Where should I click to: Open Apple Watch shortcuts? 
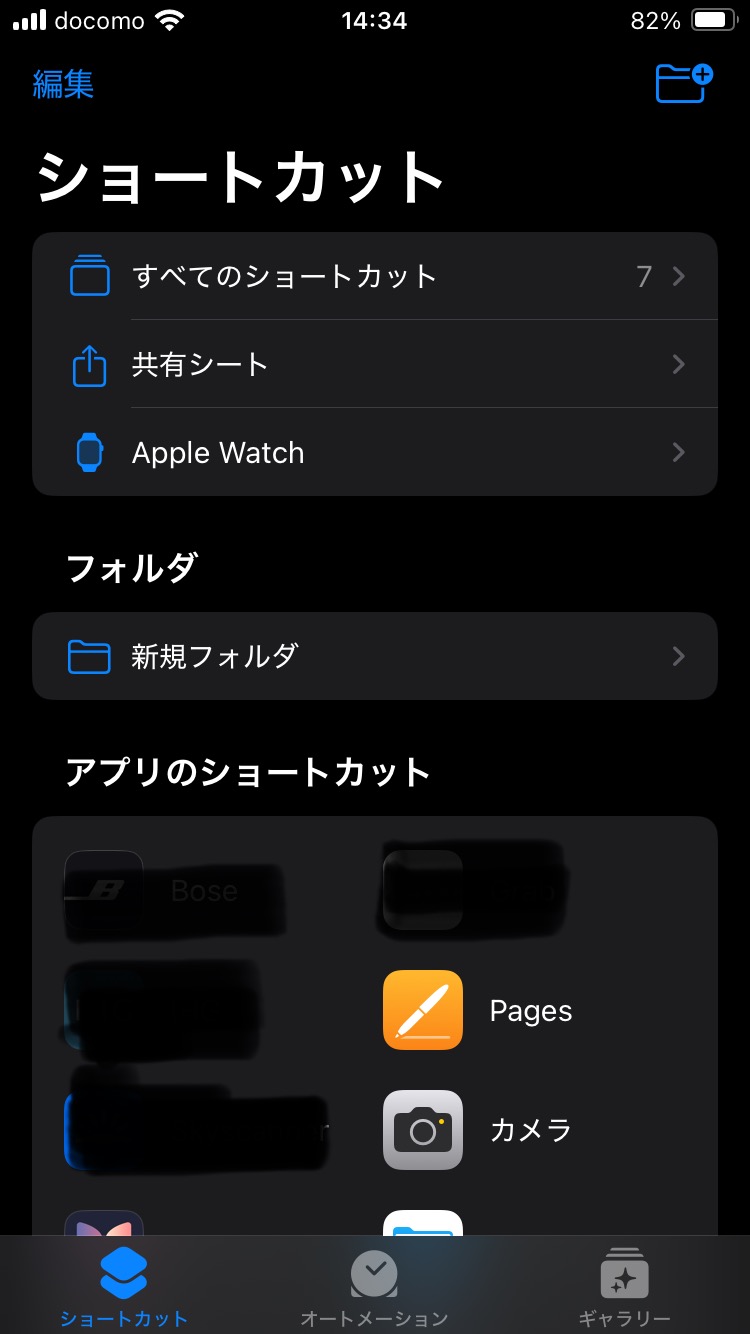[375, 452]
